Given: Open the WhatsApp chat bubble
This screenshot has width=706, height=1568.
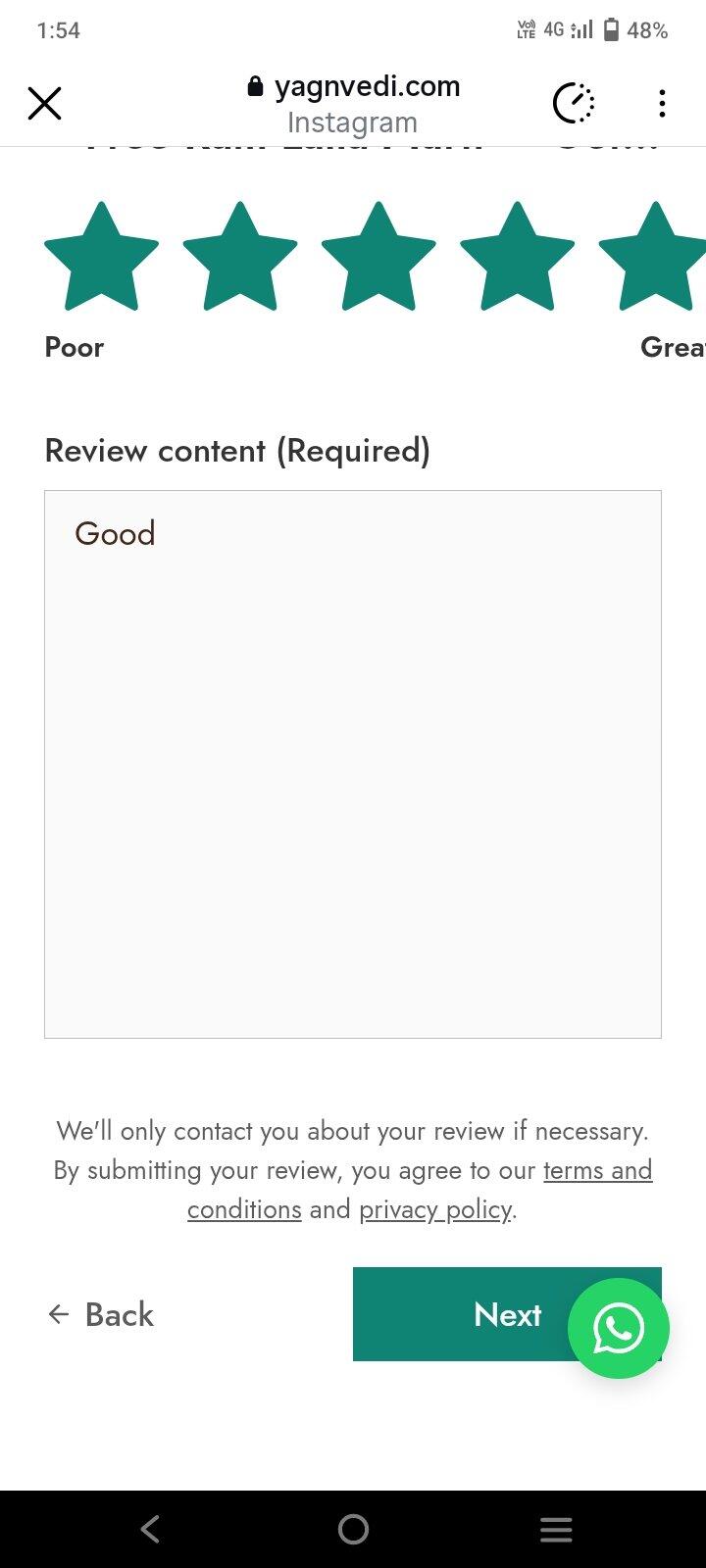Looking at the screenshot, I should click(619, 1328).
